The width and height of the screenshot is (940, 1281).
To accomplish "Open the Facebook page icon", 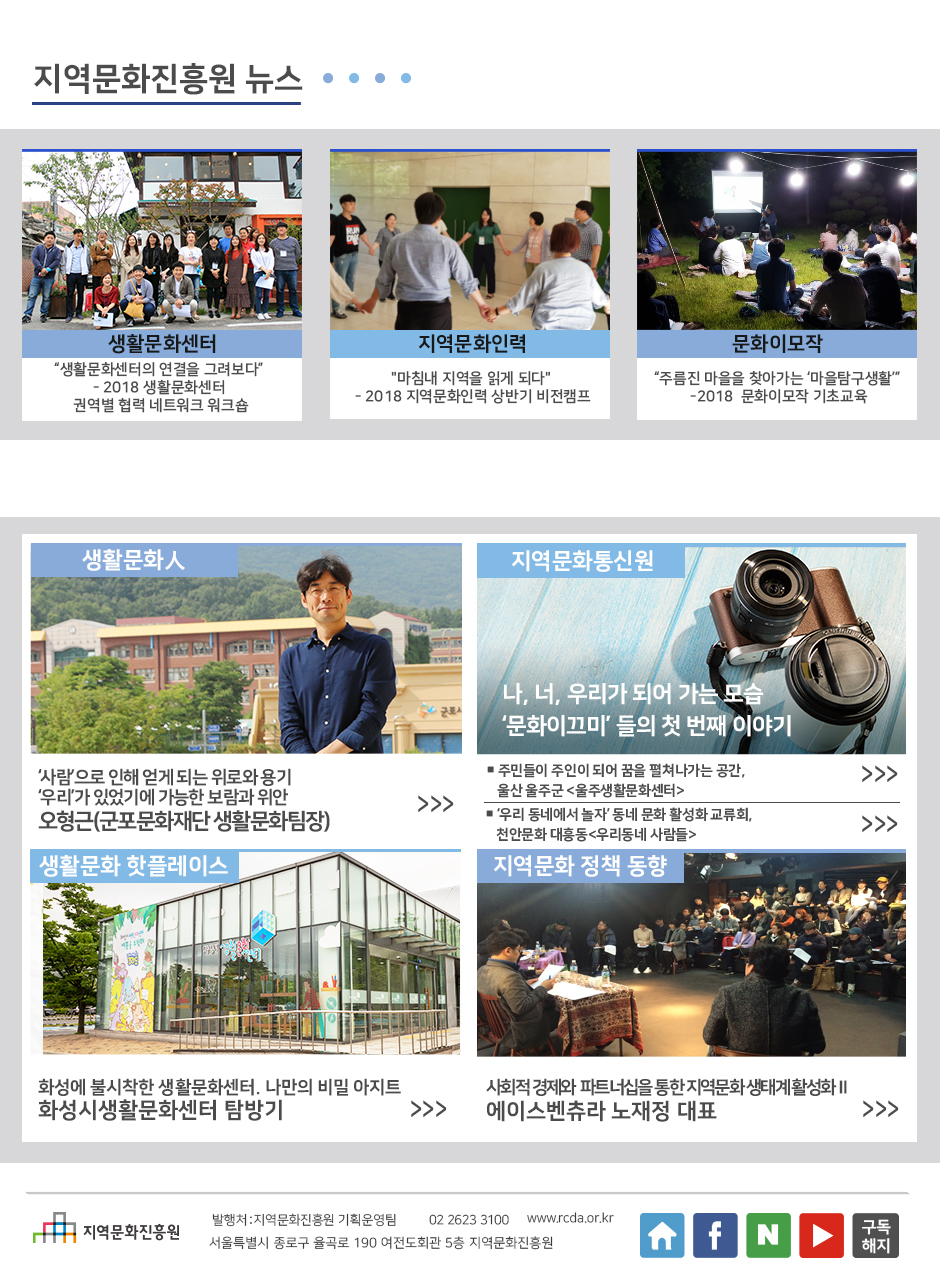I will click(x=715, y=1235).
